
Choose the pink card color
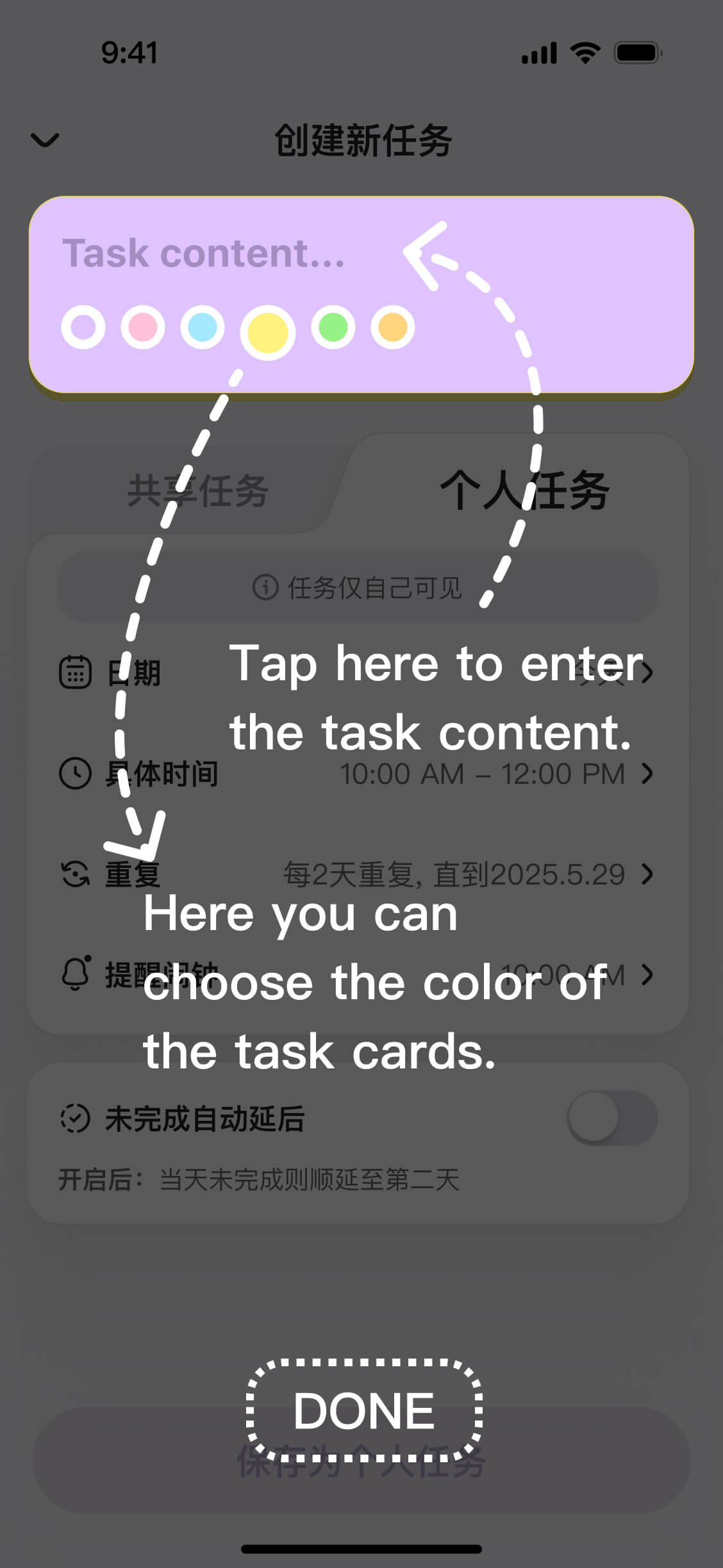pyautogui.click(x=143, y=327)
